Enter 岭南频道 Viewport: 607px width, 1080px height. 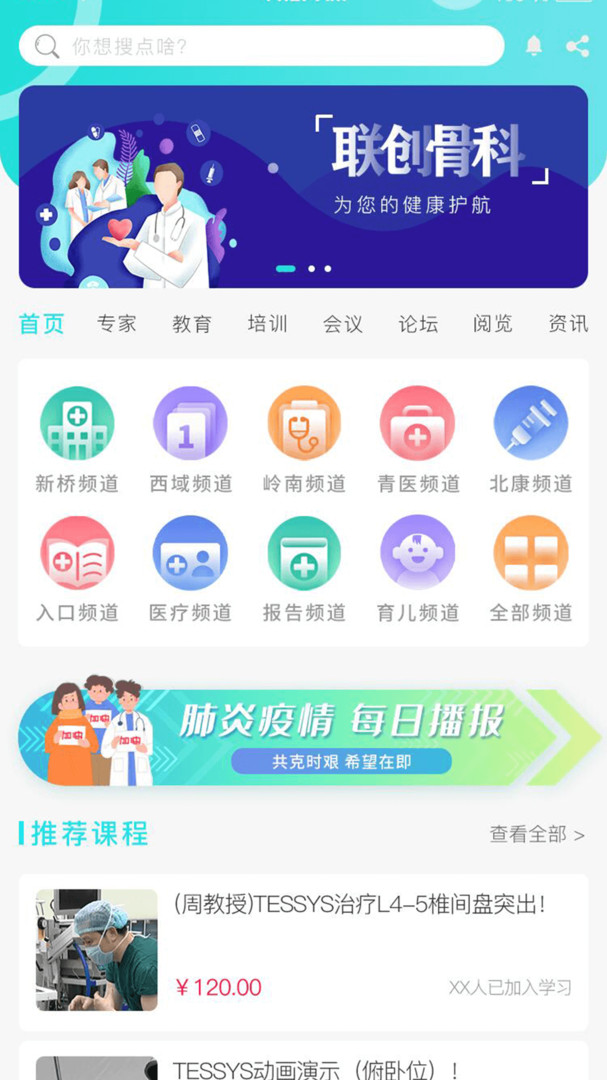click(304, 439)
